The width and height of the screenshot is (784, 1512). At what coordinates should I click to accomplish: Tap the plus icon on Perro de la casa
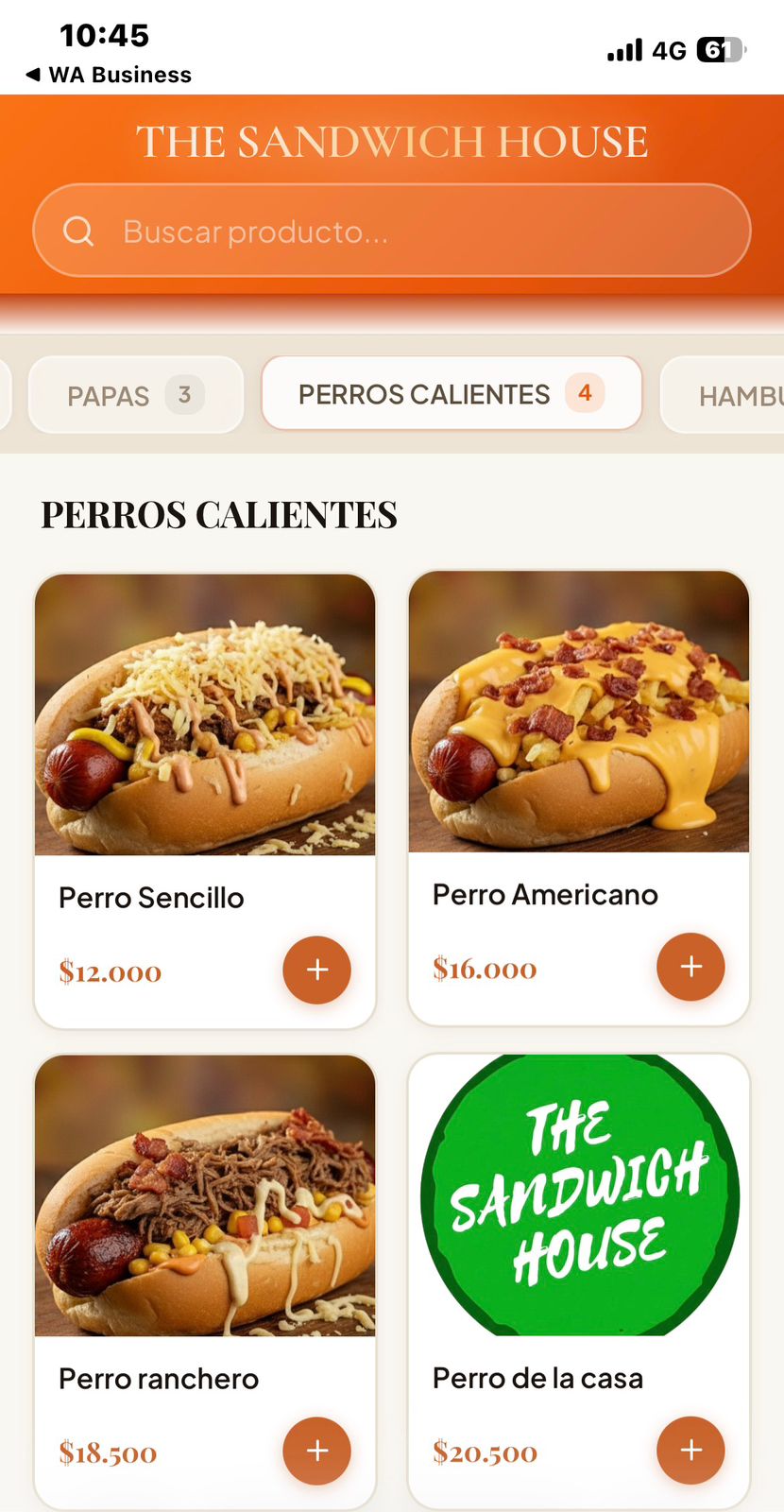[x=690, y=1451]
